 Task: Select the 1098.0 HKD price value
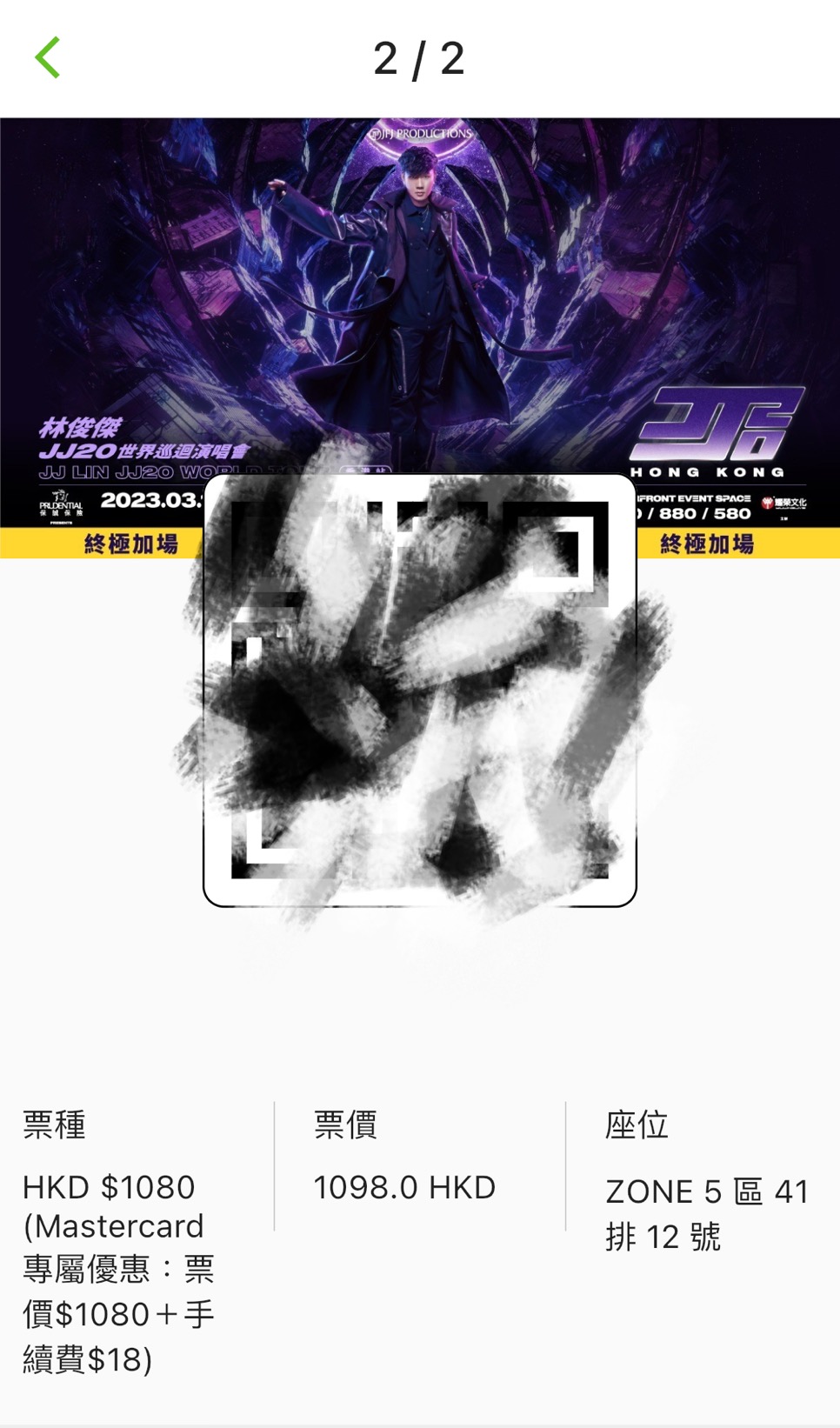click(404, 1186)
